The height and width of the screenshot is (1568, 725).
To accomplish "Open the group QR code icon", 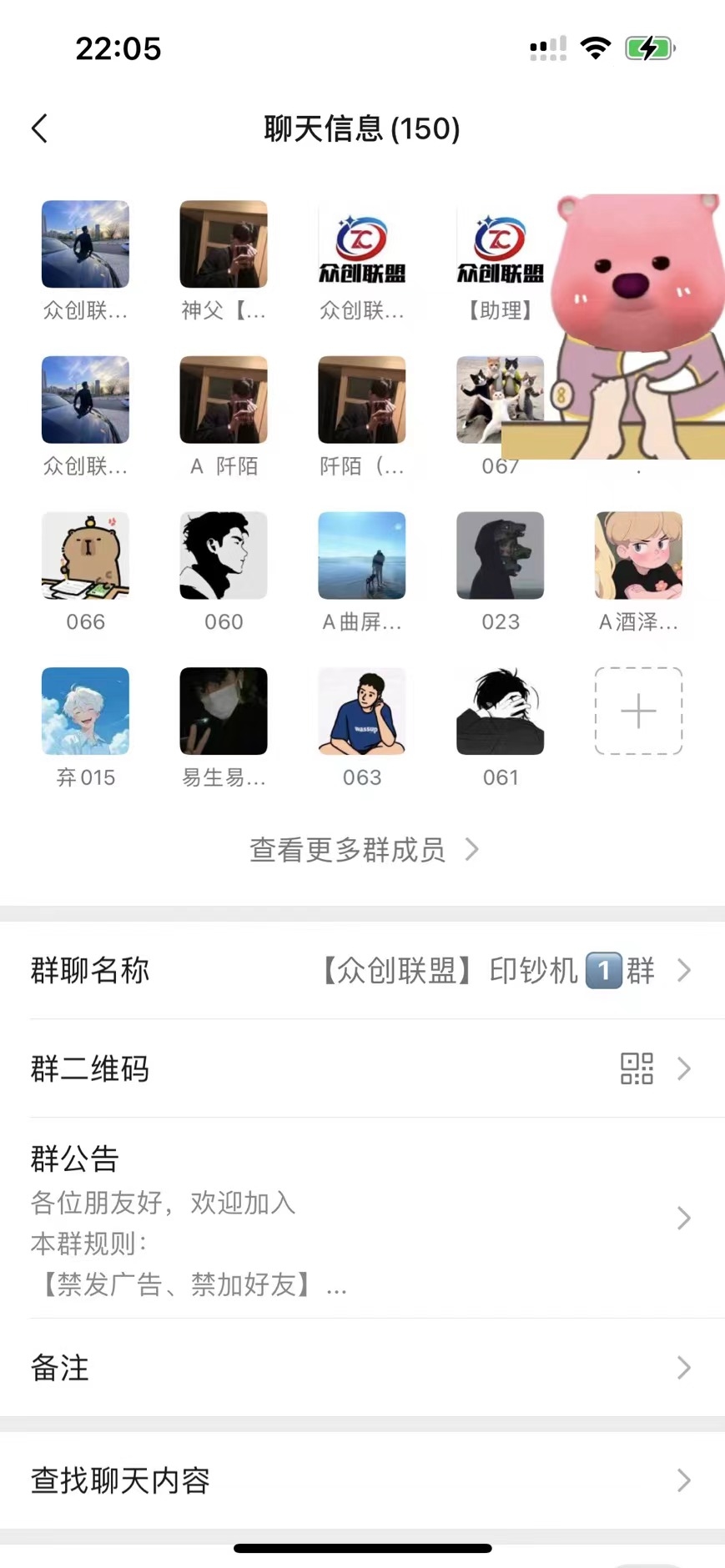I will tap(637, 1068).
